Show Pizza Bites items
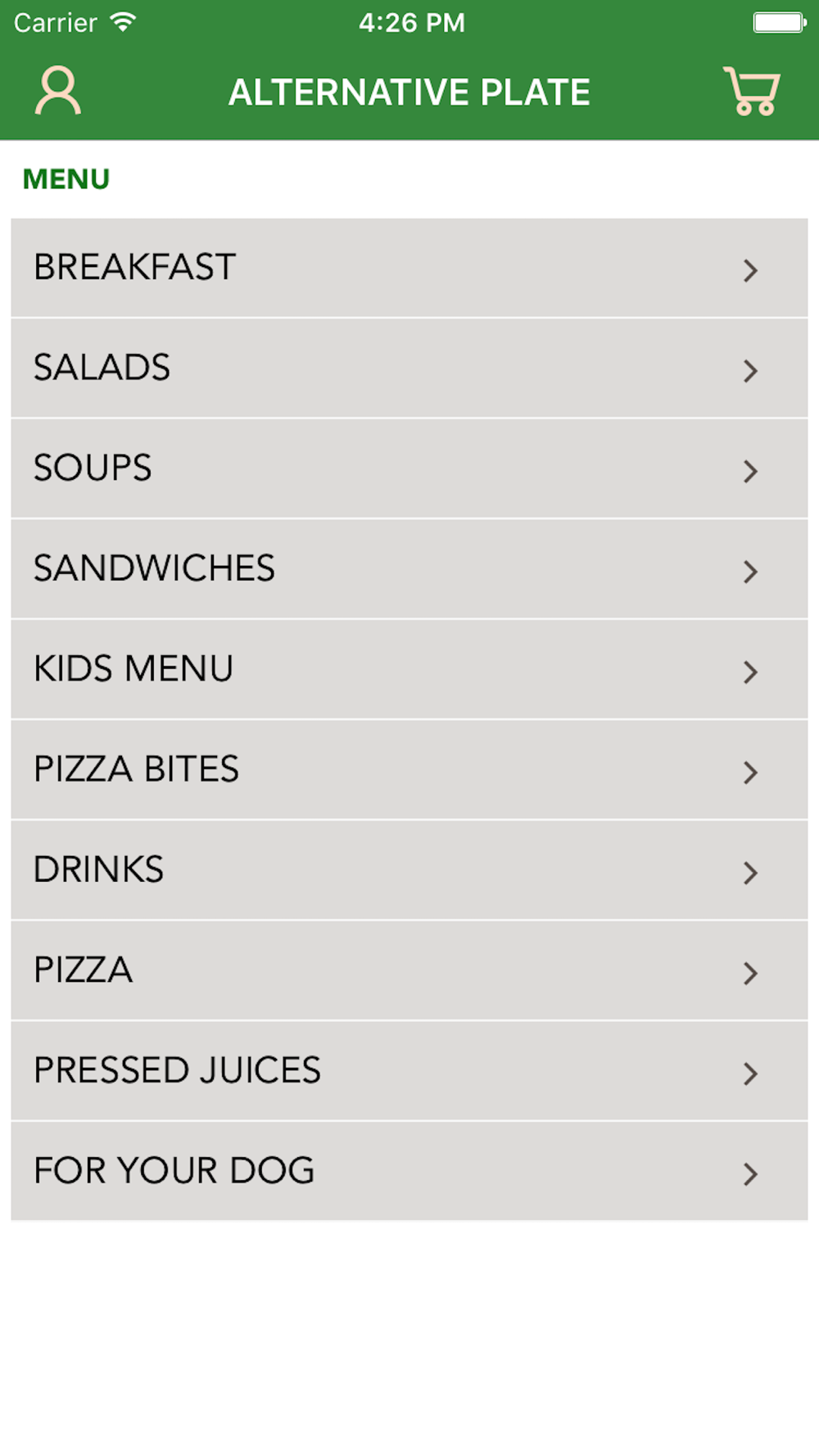Image resolution: width=819 pixels, height=1456 pixels. click(x=409, y=770)
